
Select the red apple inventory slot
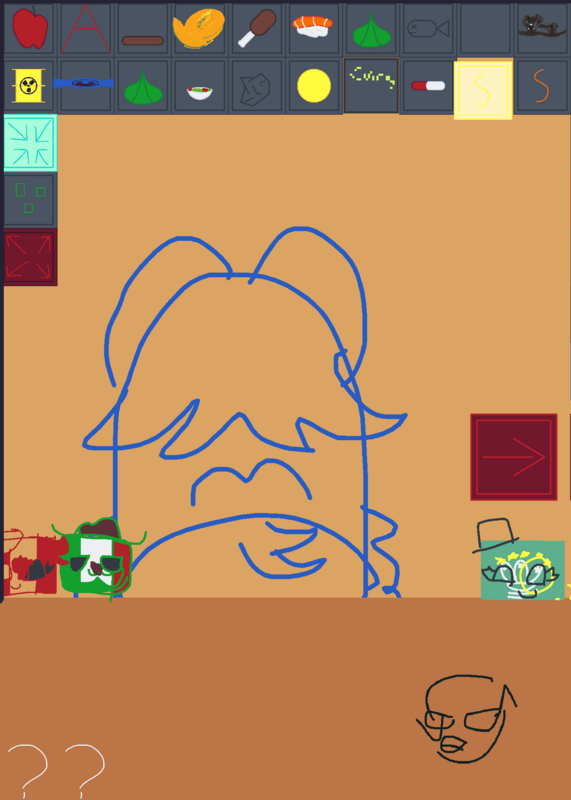(30, 29)
